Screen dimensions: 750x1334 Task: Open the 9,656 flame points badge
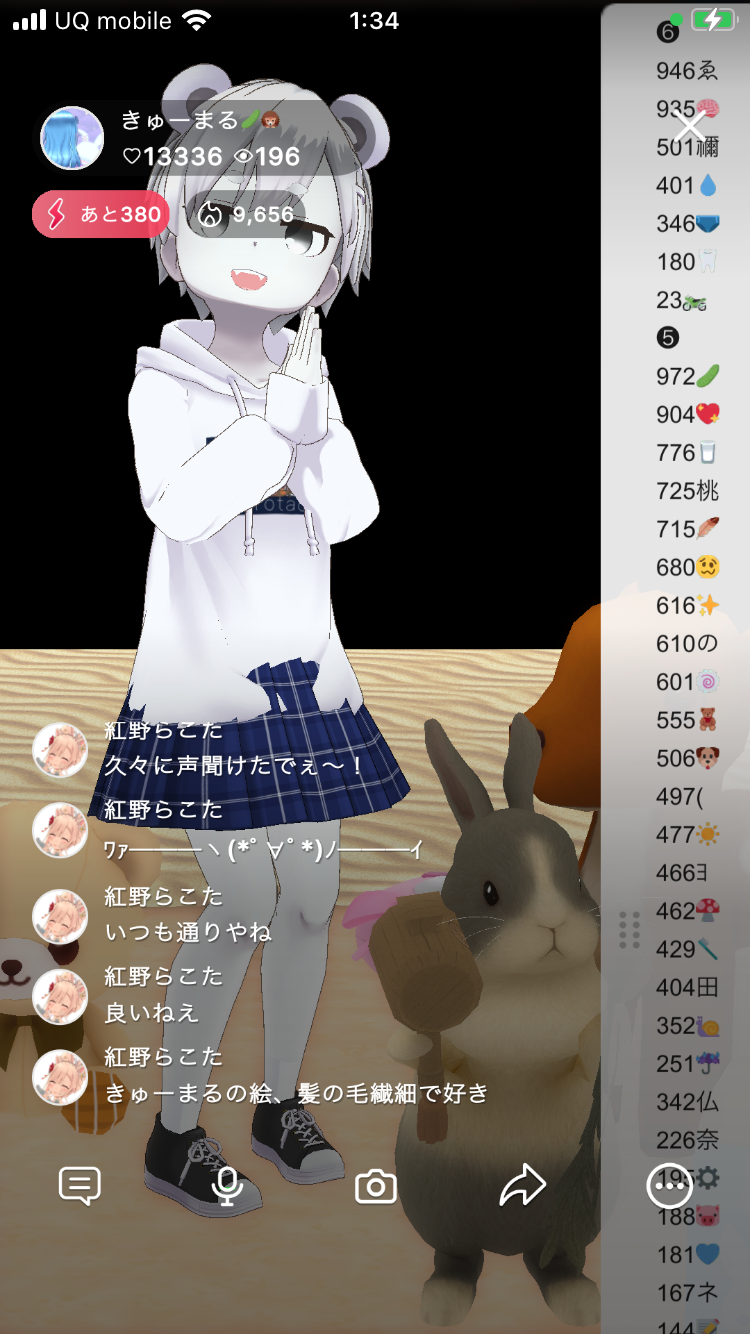[x=247, y=215]
